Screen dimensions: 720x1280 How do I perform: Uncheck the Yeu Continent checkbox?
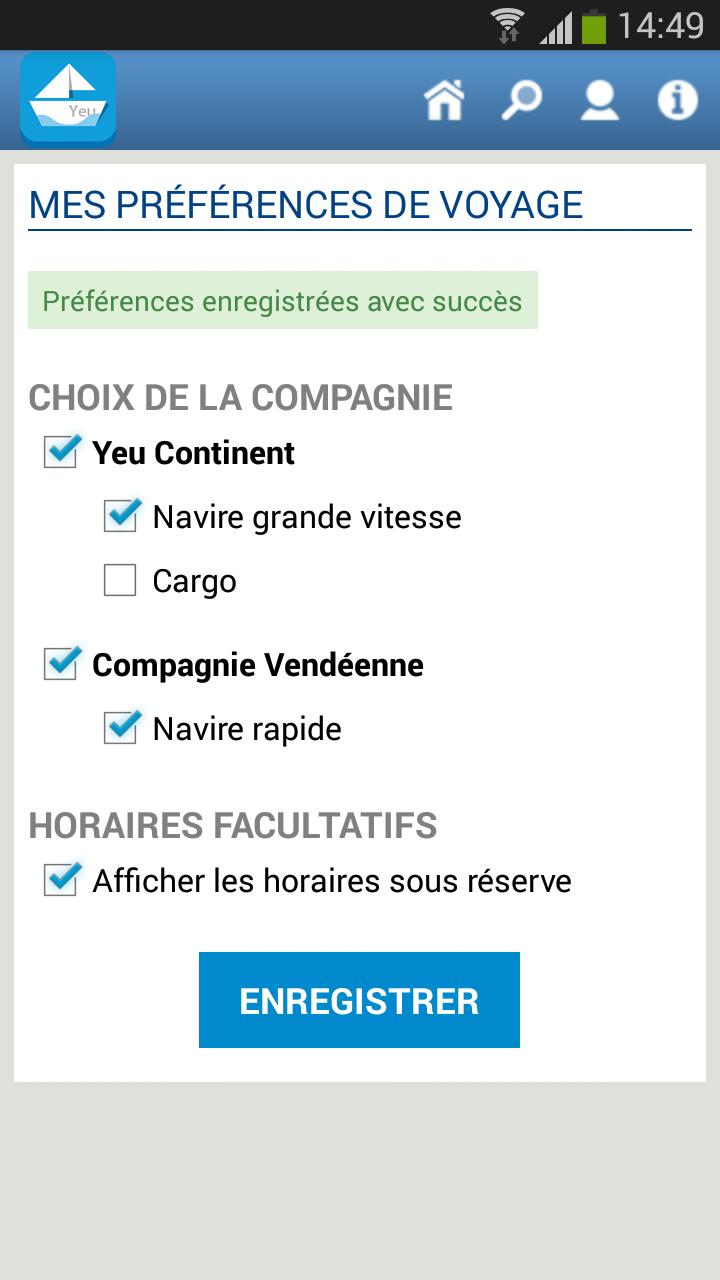pyautogui.click(x=61, y=452)
